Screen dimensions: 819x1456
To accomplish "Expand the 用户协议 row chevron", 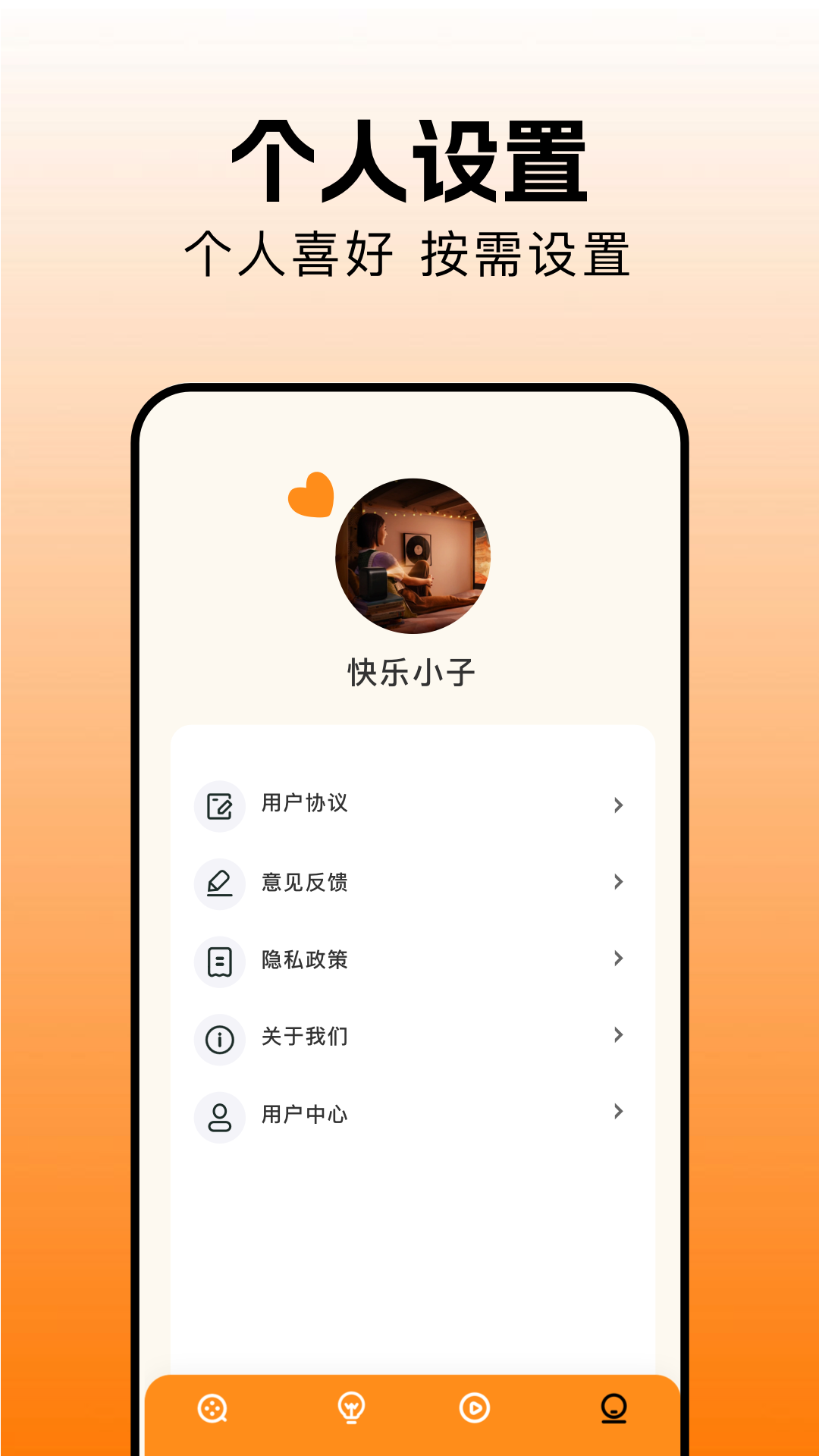I will coord(619,806).
